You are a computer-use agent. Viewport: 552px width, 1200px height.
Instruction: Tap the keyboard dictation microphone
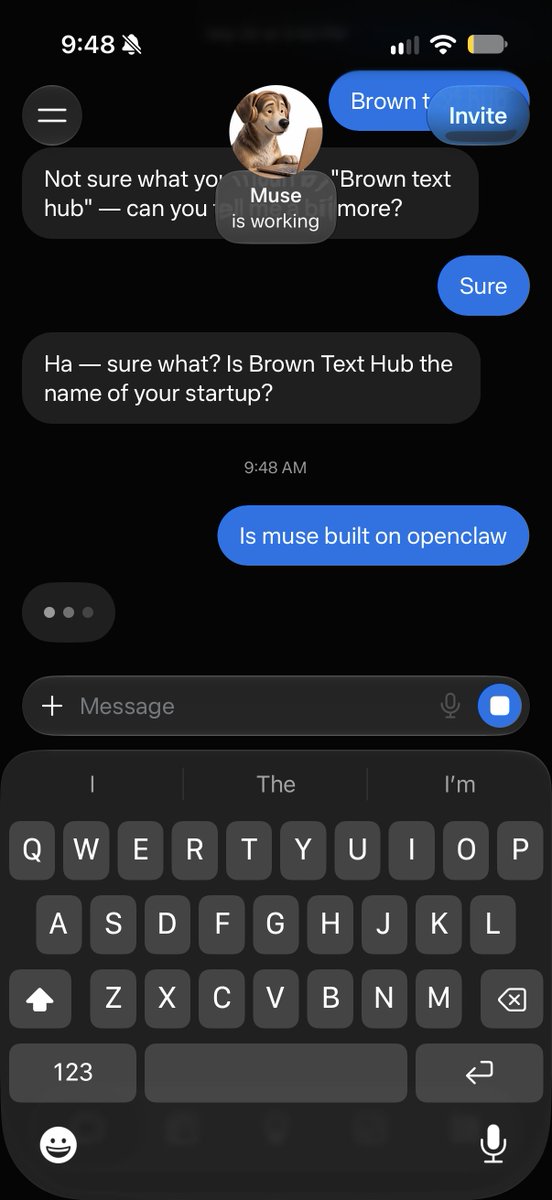(493, 1144)
